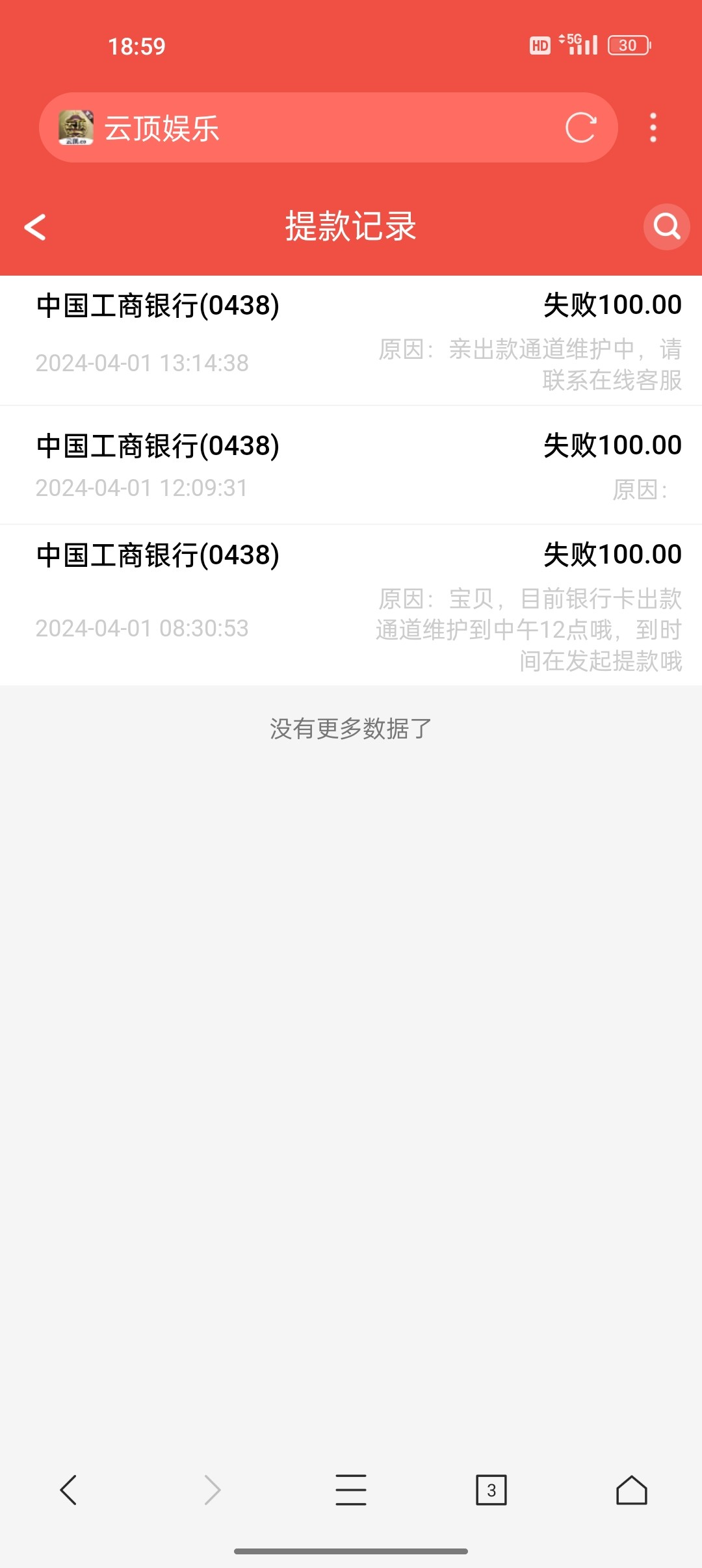702x1568 pixels.
Task: Open the failed withdrawal from 08:30:53
Action: [351, 605]
